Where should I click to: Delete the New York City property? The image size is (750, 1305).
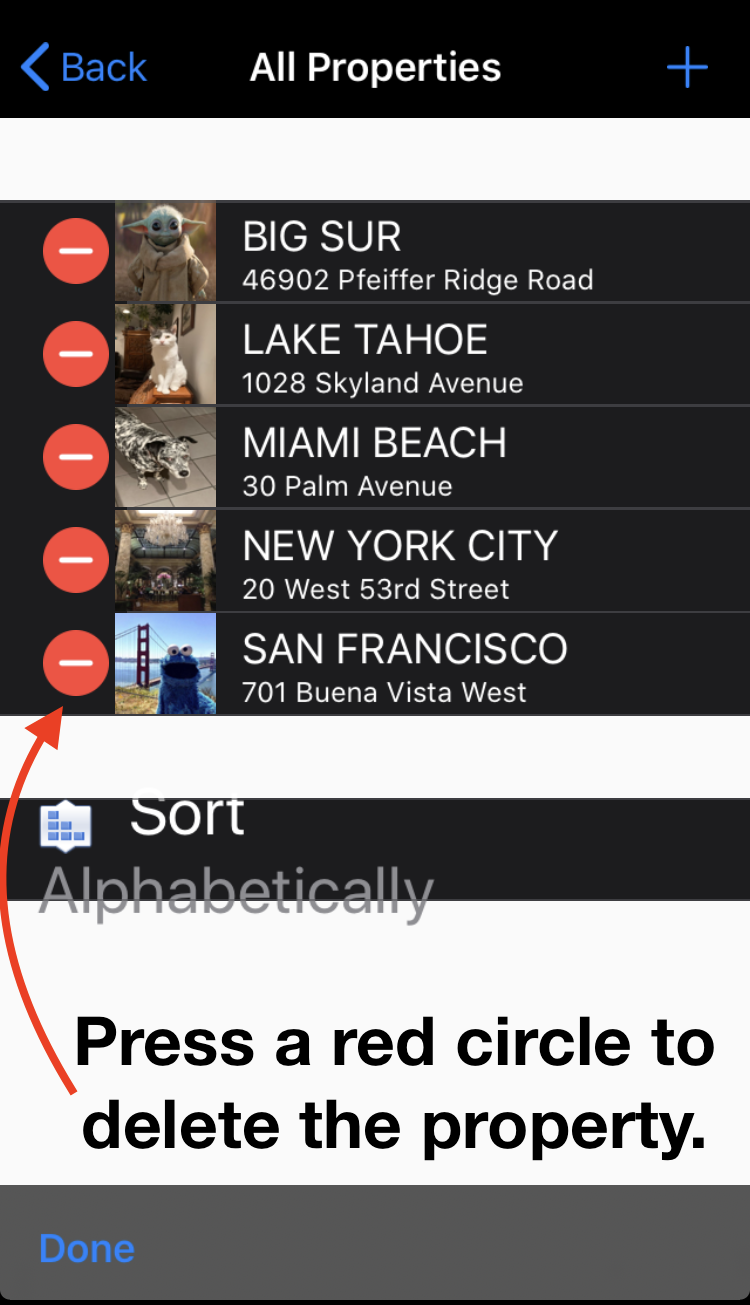(x=76, y=560)
